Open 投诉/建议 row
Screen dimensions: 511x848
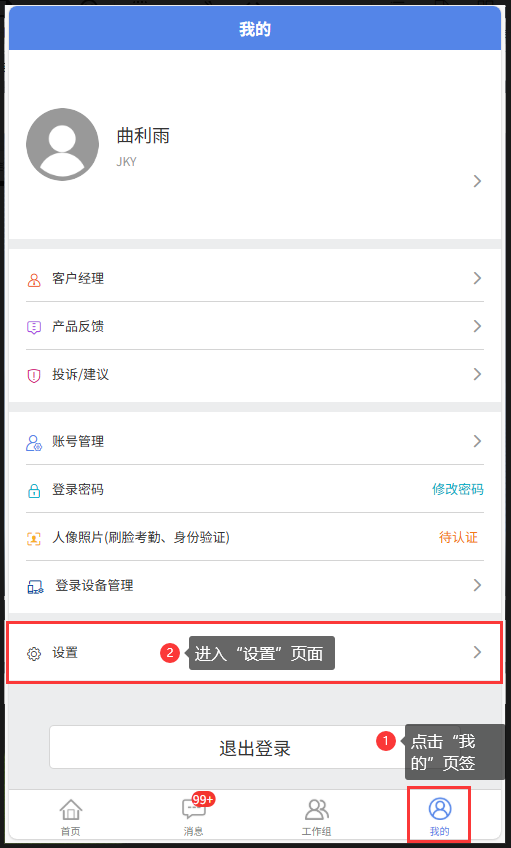[255, 374]
